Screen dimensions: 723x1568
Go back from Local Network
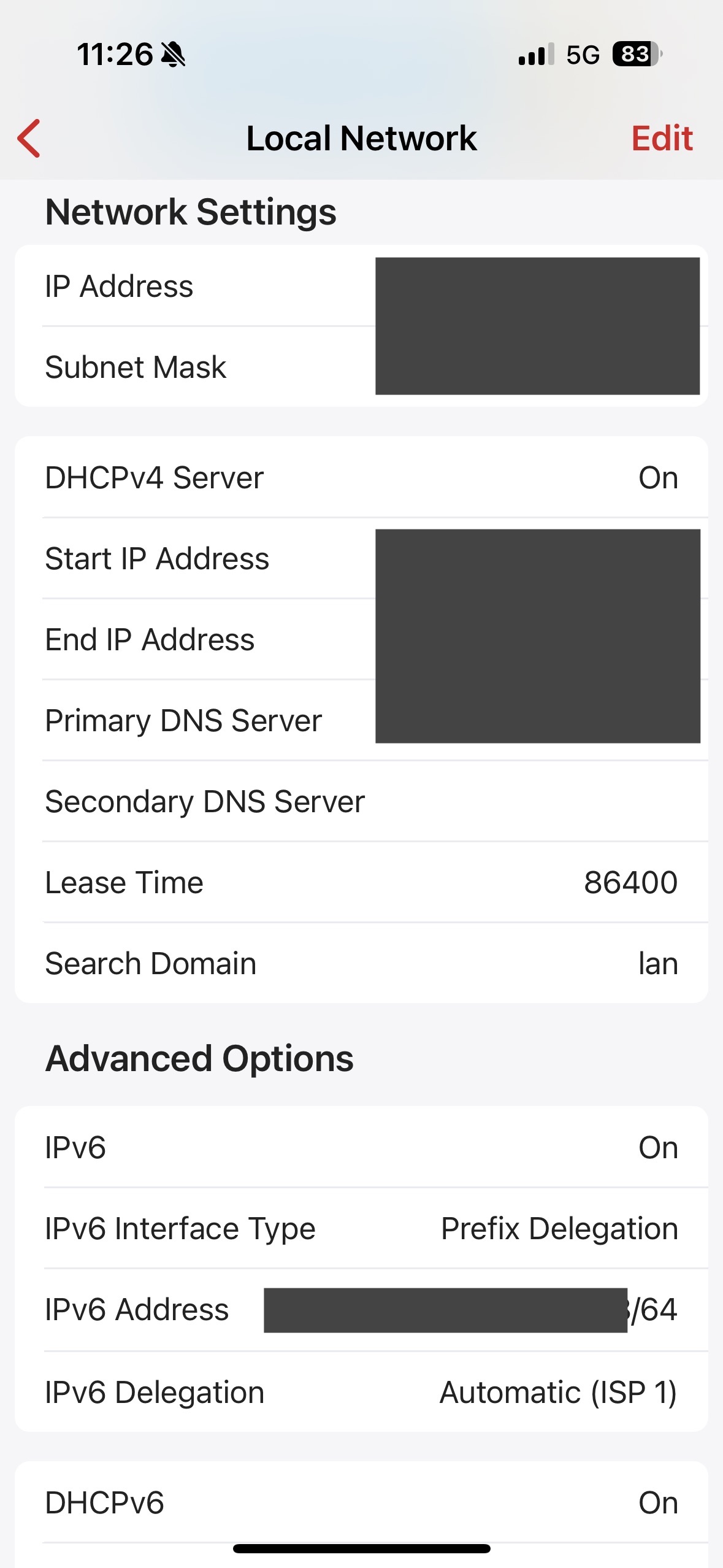pos(29,138)
